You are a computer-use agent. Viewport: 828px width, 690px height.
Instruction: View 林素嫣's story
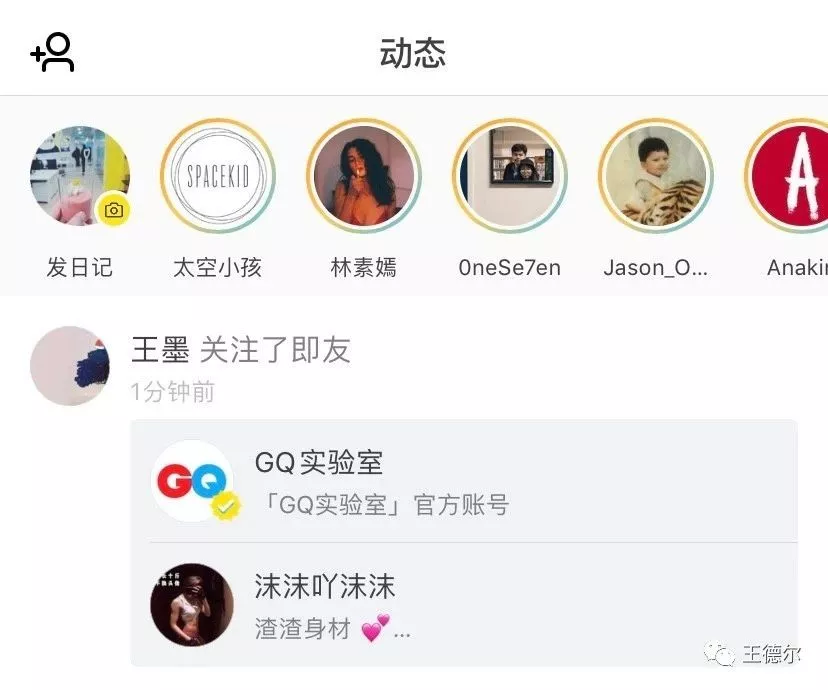(x=363, y=177)
